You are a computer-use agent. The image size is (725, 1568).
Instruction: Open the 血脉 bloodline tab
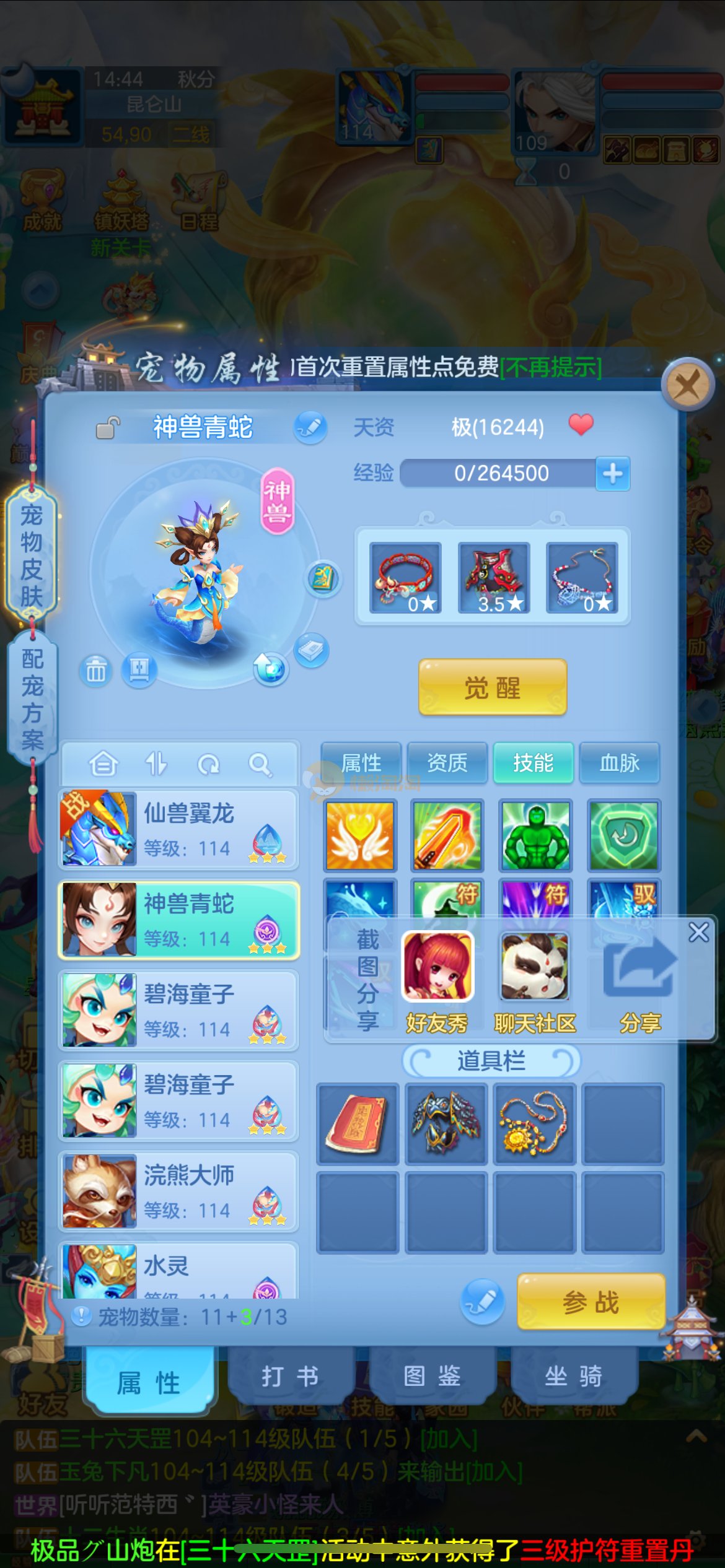tap(619, 762)
